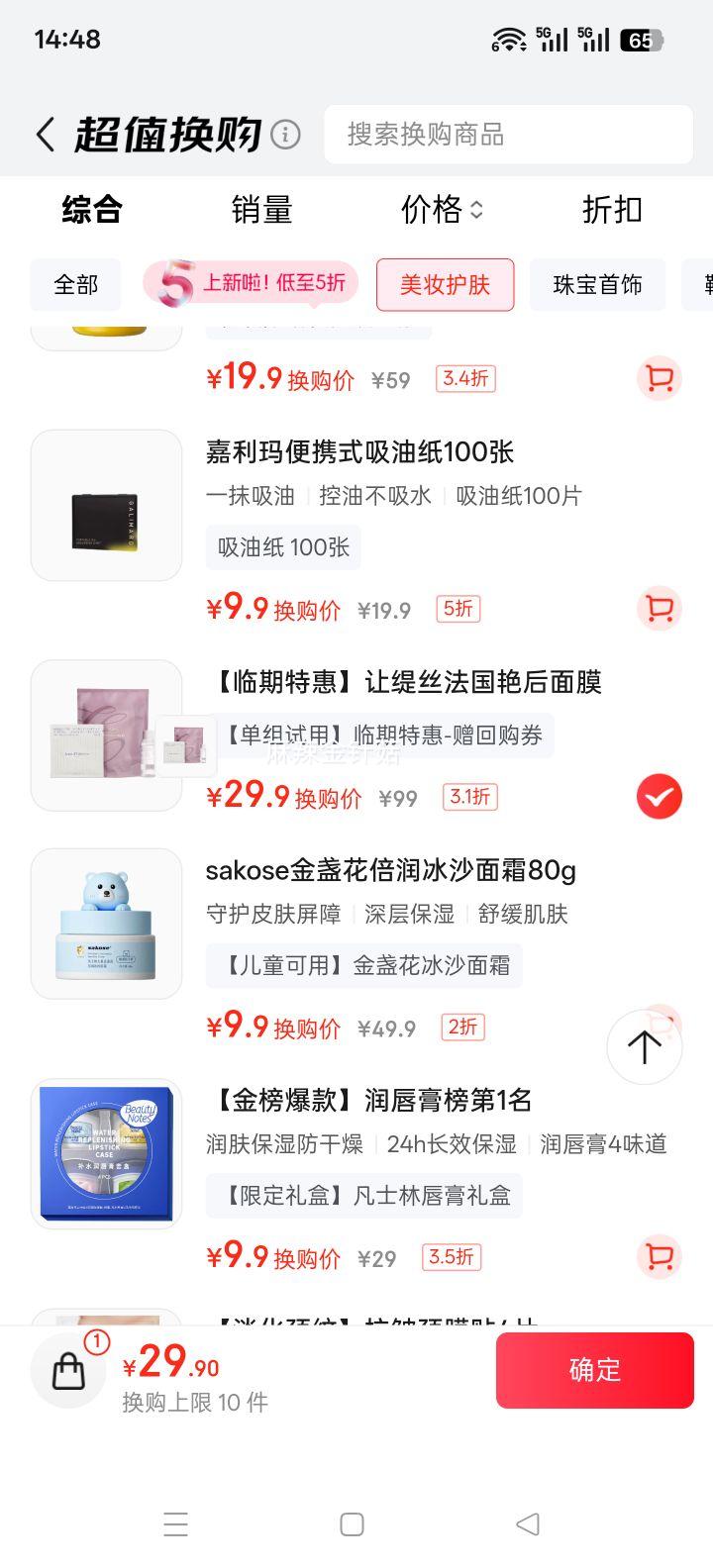
Task: Sort products by 折扣
Action: 612,210
